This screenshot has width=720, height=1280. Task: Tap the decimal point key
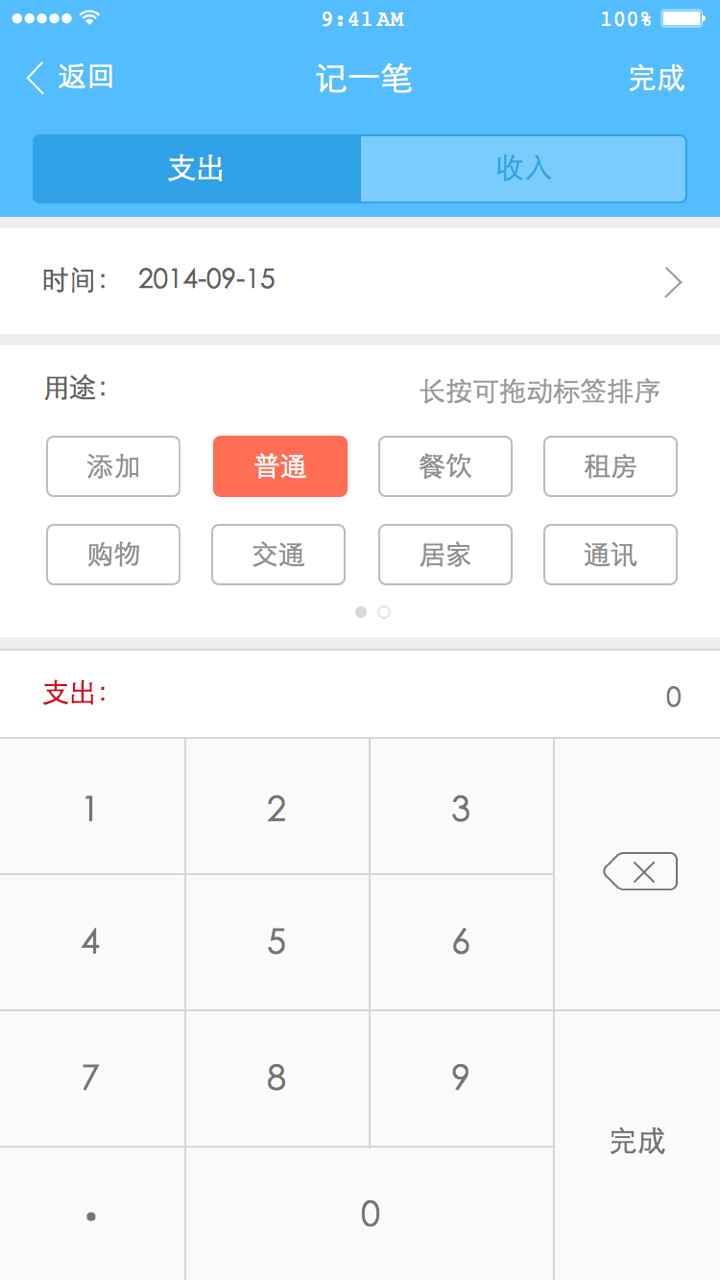pos(91,1213)
